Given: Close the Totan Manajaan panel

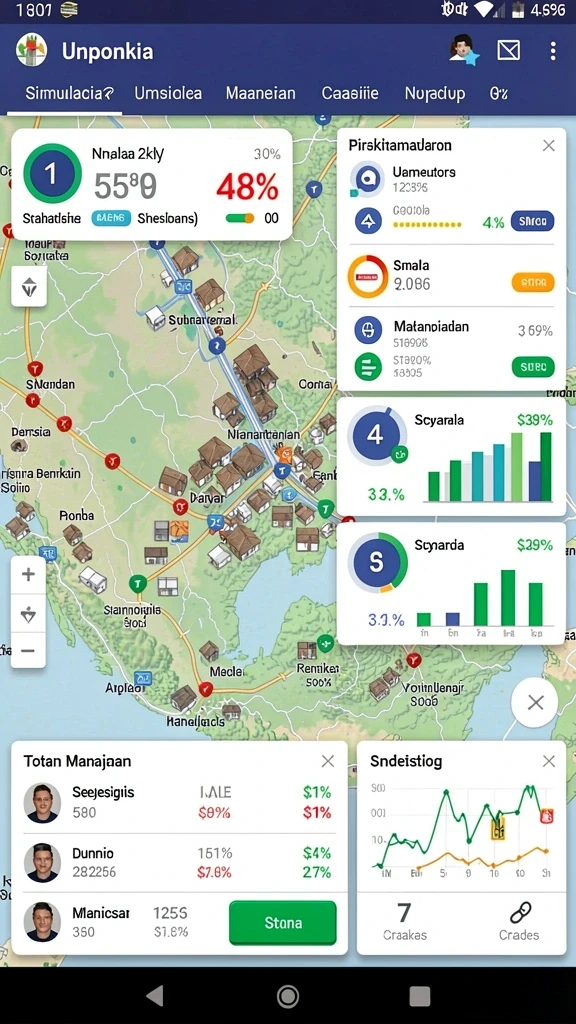Looking at the screenshot, I should coord(328,761).
